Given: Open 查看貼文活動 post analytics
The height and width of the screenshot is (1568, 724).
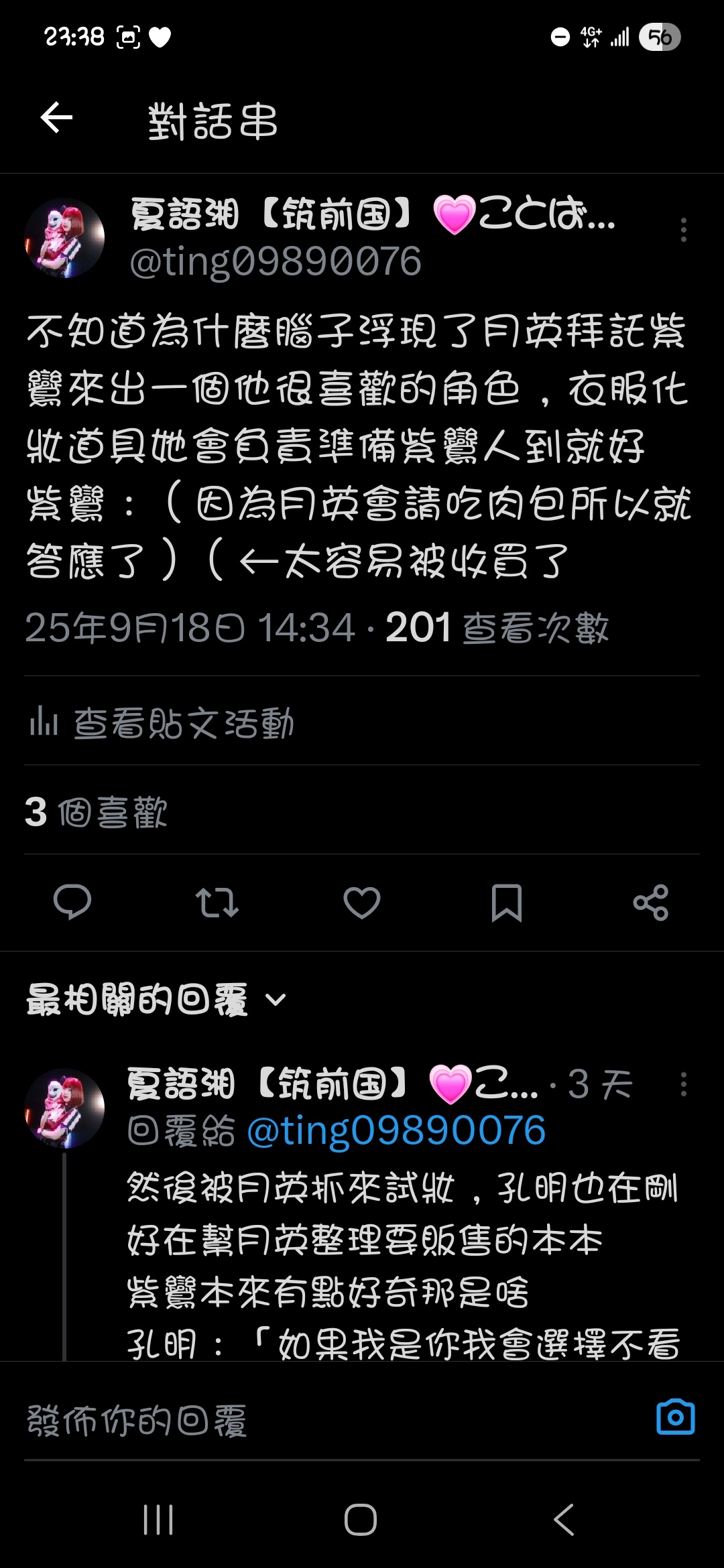Looking at the screenshot, I should tap(161, 723).
